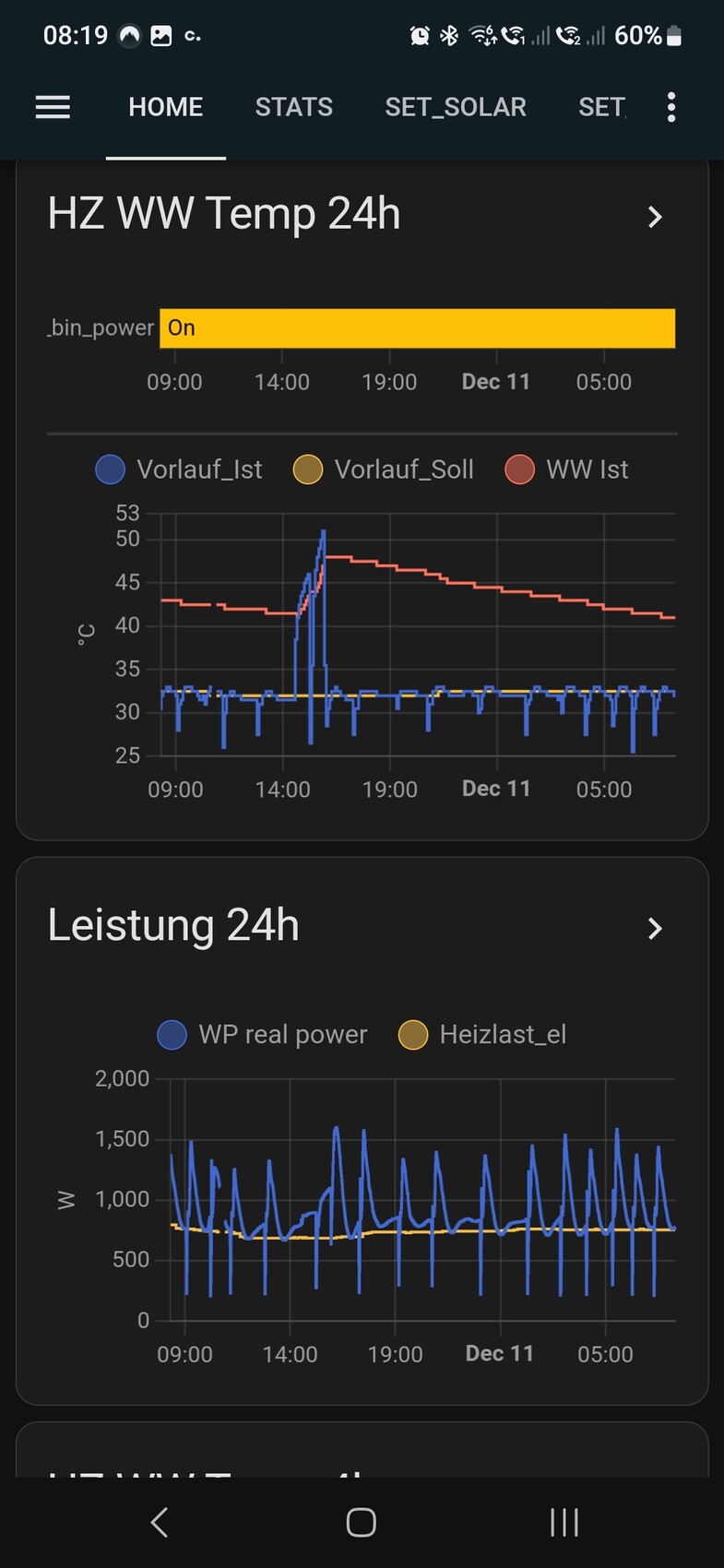The width and height of the screenshot is (724, 1568).
Task: Open the hamburger drawer menu
Action: [x=53, y=108]
